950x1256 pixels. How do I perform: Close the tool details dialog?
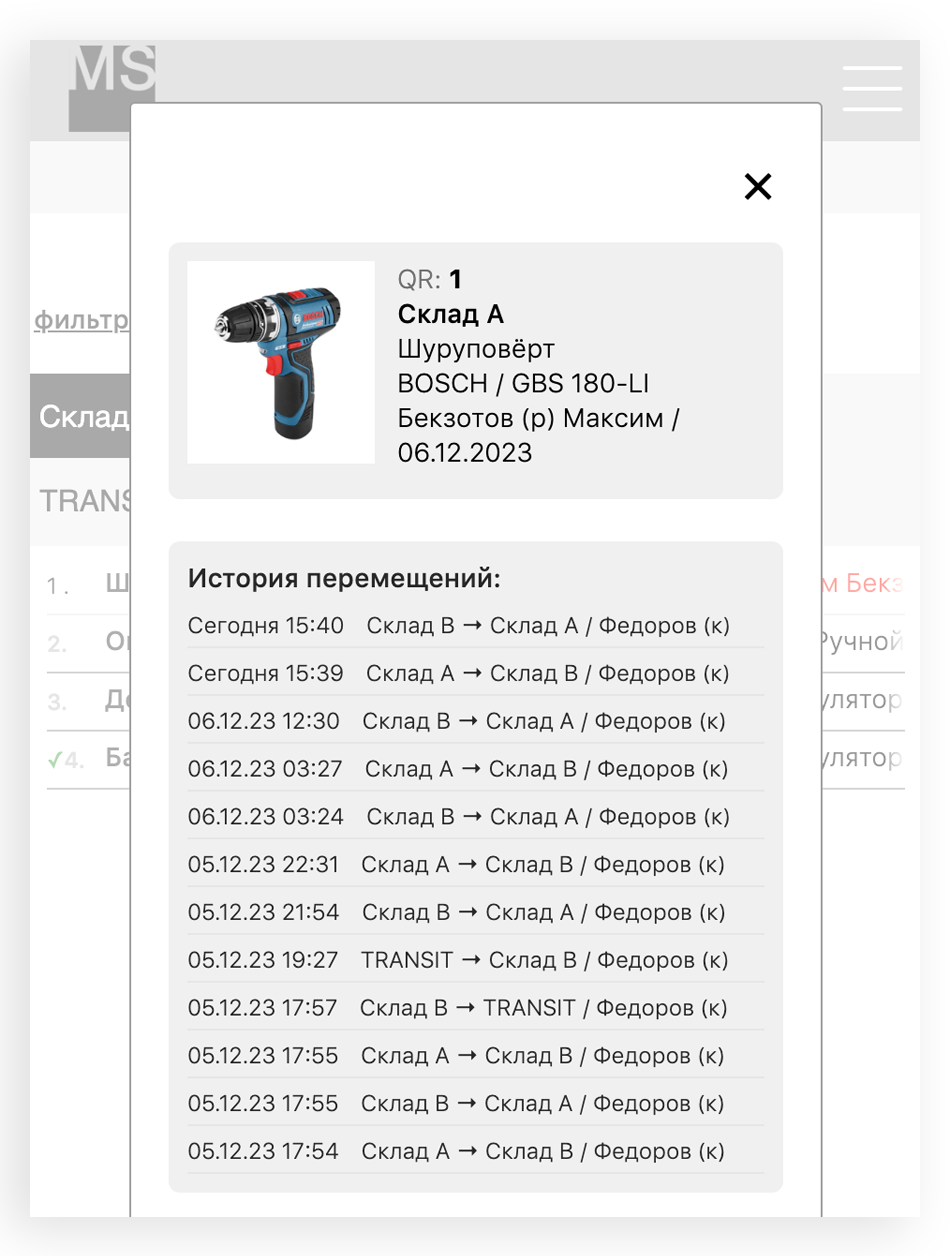click(758, 186)
